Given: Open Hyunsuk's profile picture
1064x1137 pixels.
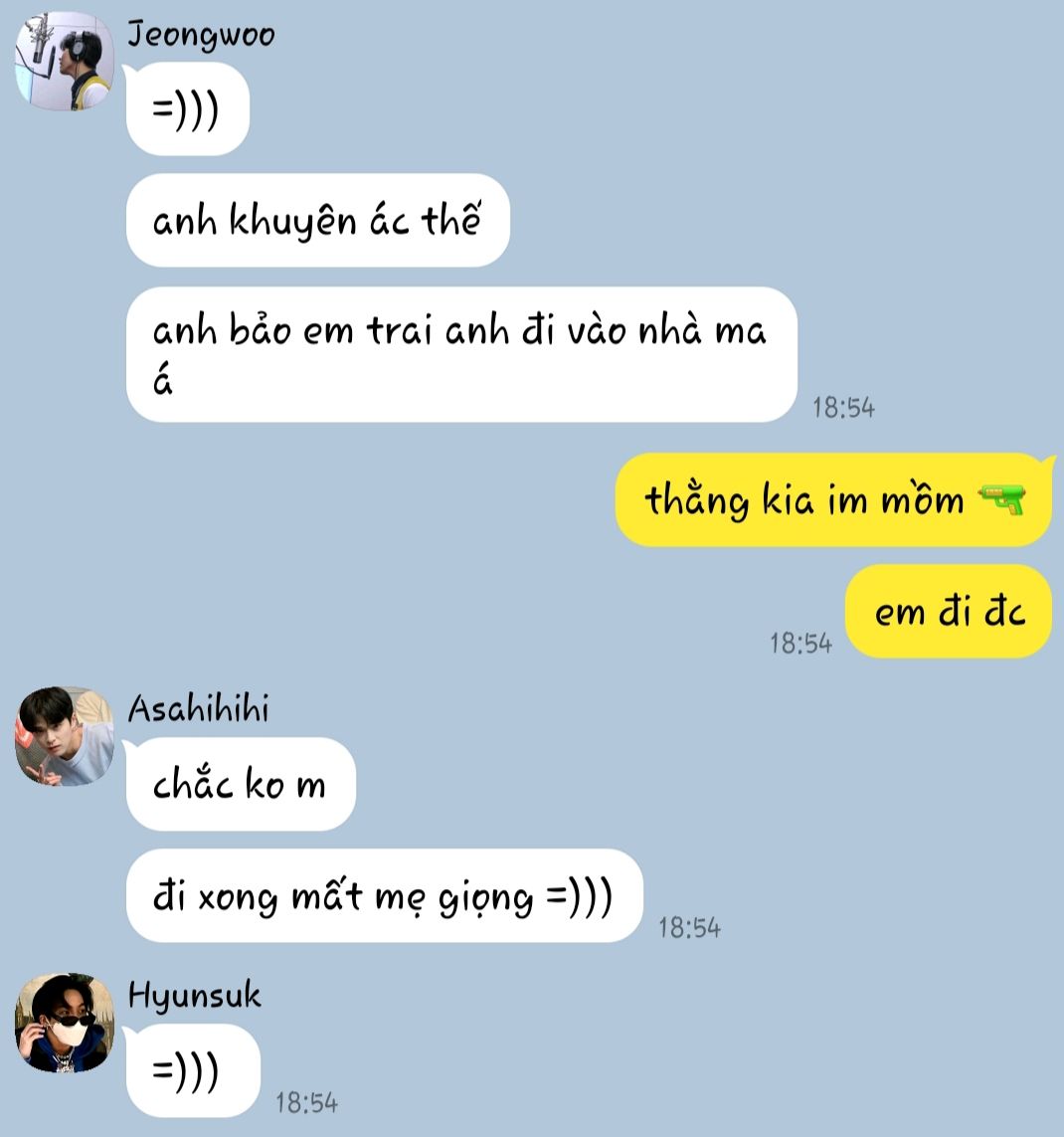Looking at the screenshot, I should pyautogui.click(x=64, y=1023).
